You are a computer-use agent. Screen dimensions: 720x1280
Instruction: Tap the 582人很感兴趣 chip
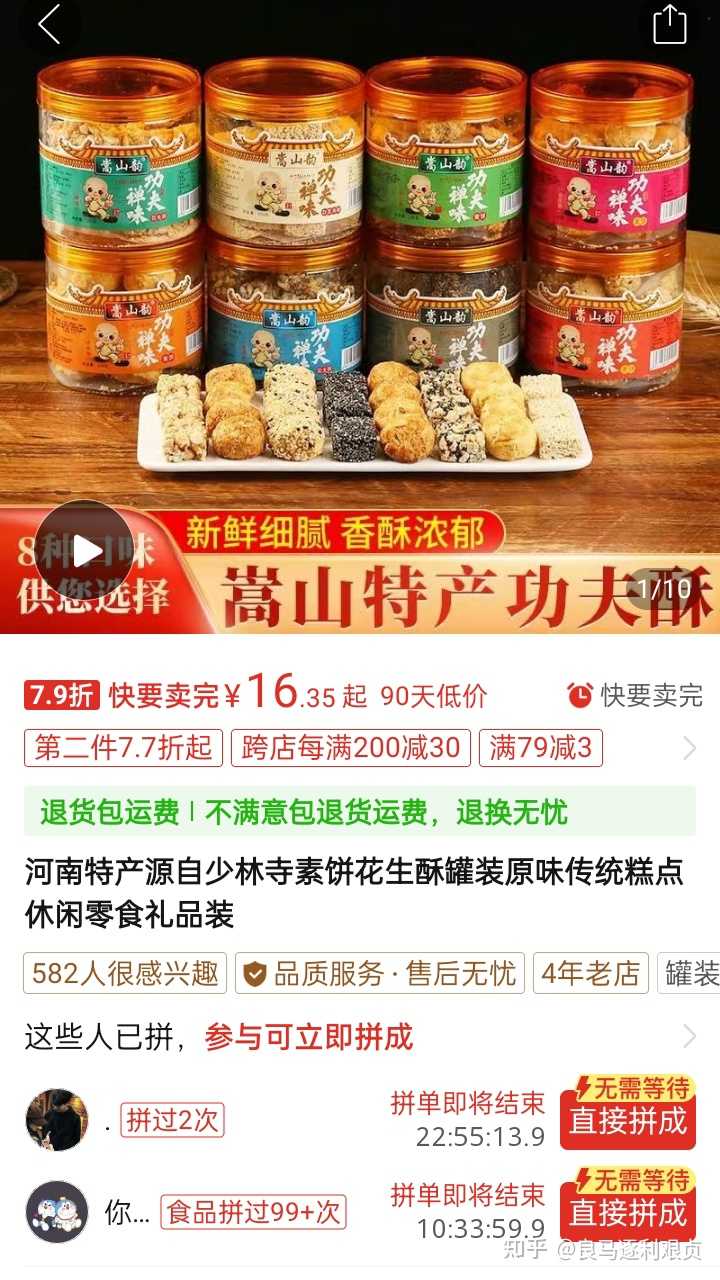tap(125, 973)
